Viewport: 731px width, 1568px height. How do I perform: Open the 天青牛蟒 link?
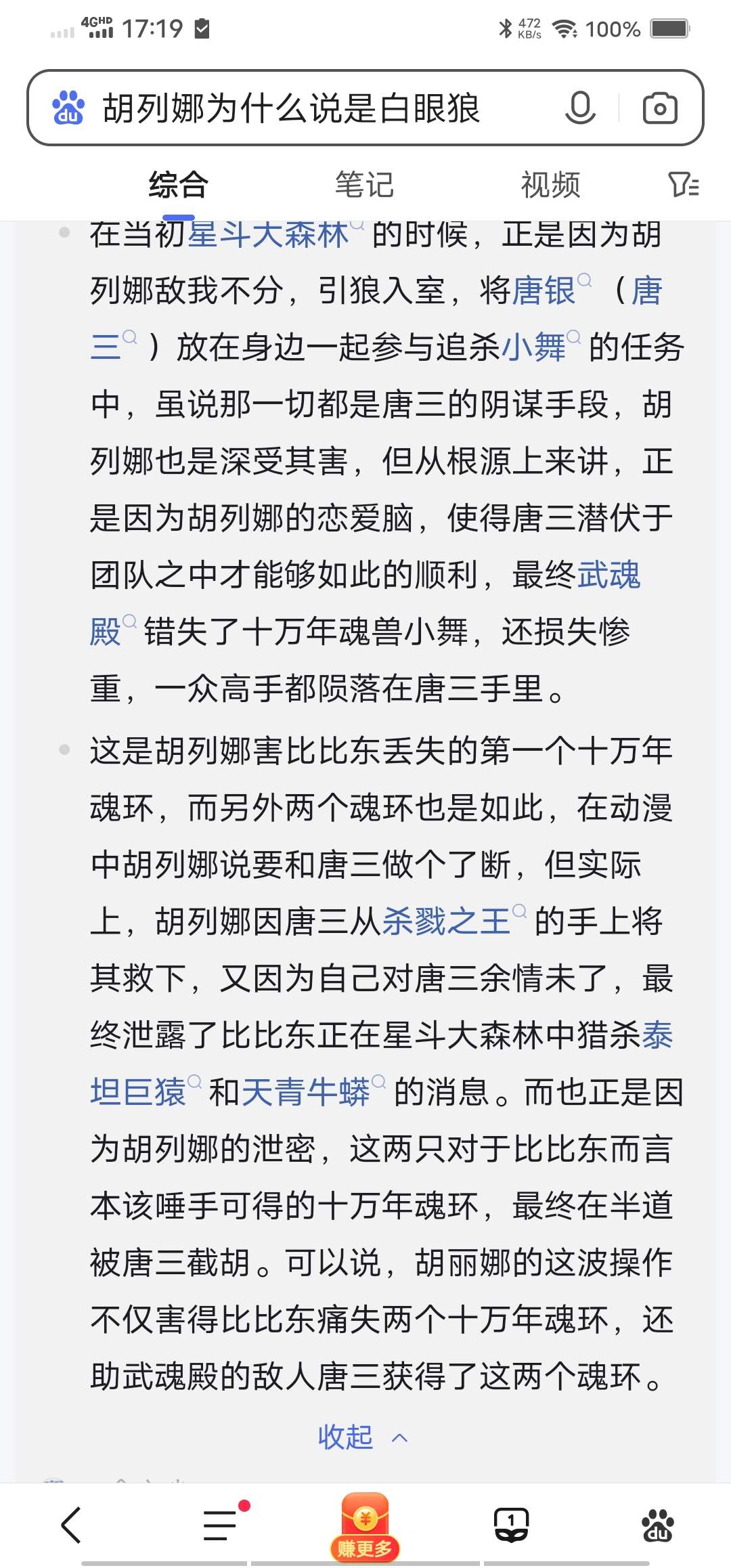tap(306, 1093)
